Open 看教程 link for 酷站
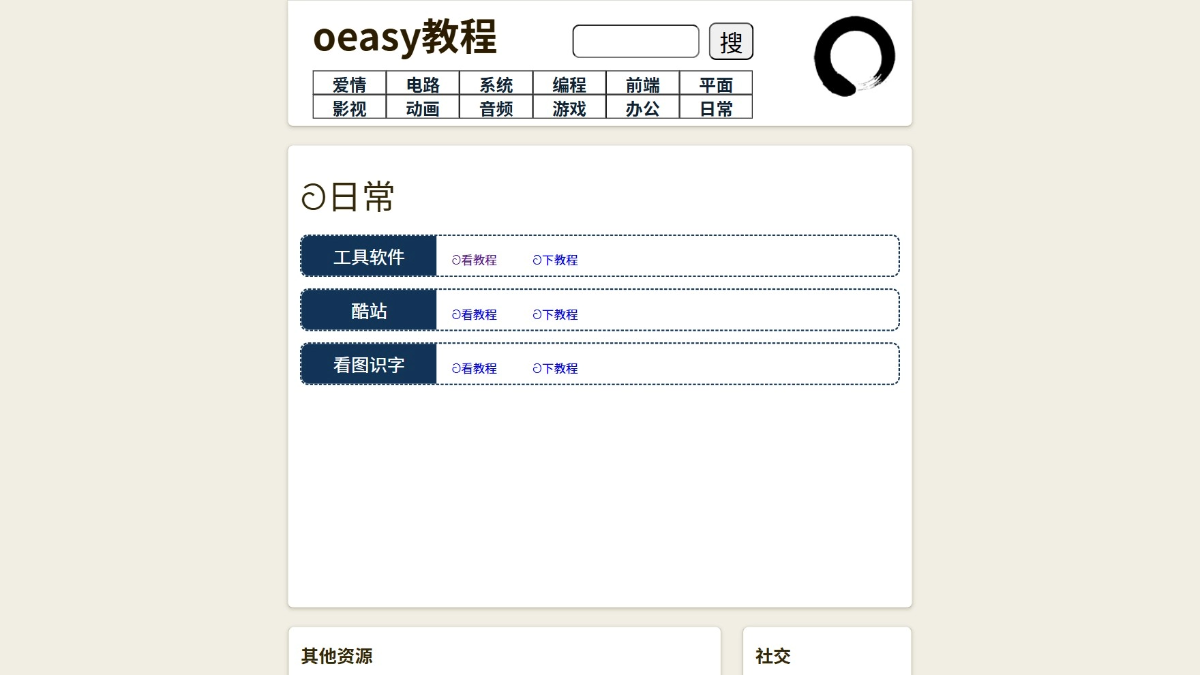Image resolution: width=1200 pixels, height=675 pixels. pyautogui.click(x=474, y=314)
